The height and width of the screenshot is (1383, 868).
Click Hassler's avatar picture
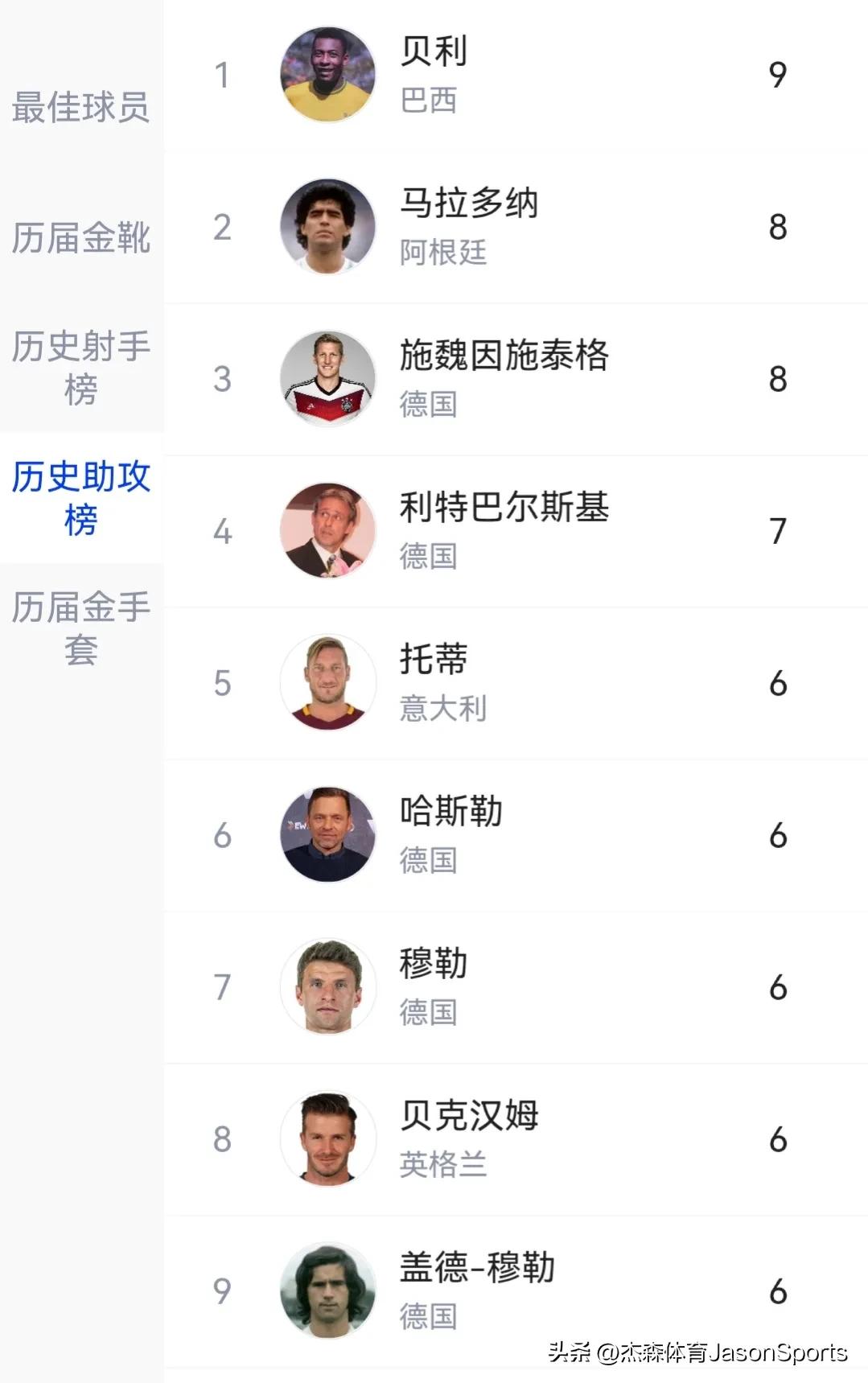tap(327, 834)
